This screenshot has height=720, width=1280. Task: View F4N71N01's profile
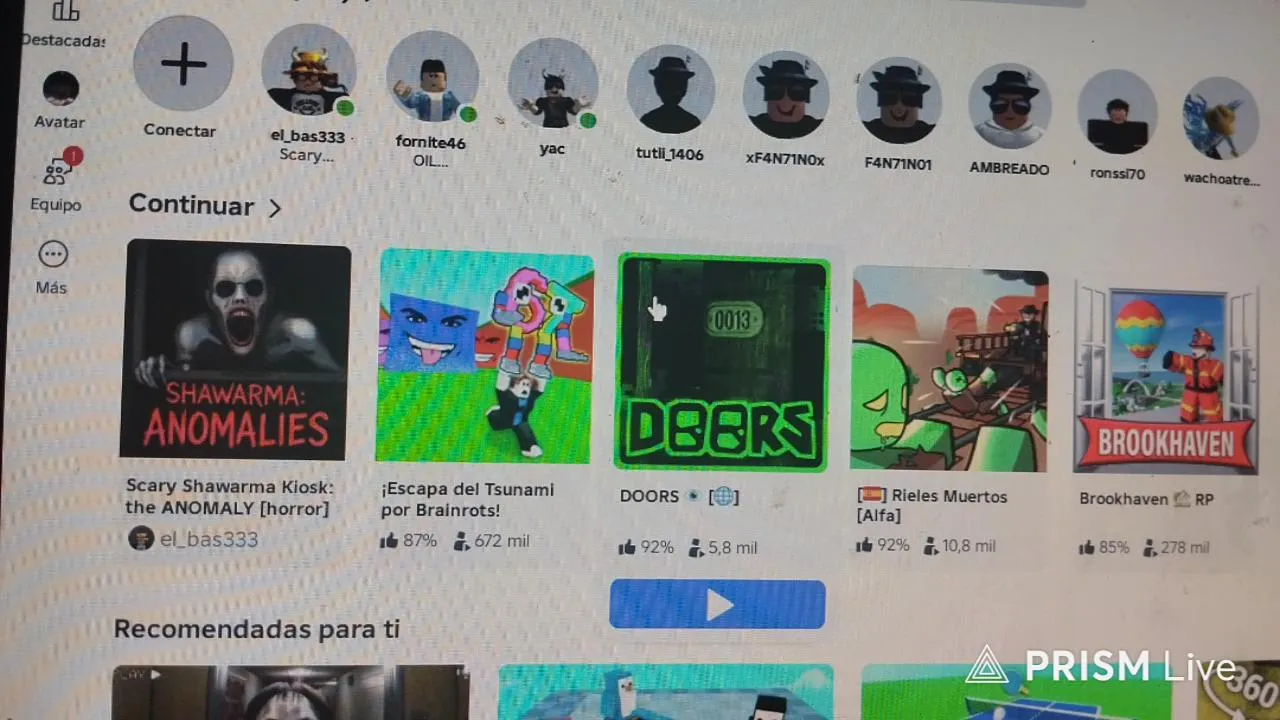[x=898, y=102]
